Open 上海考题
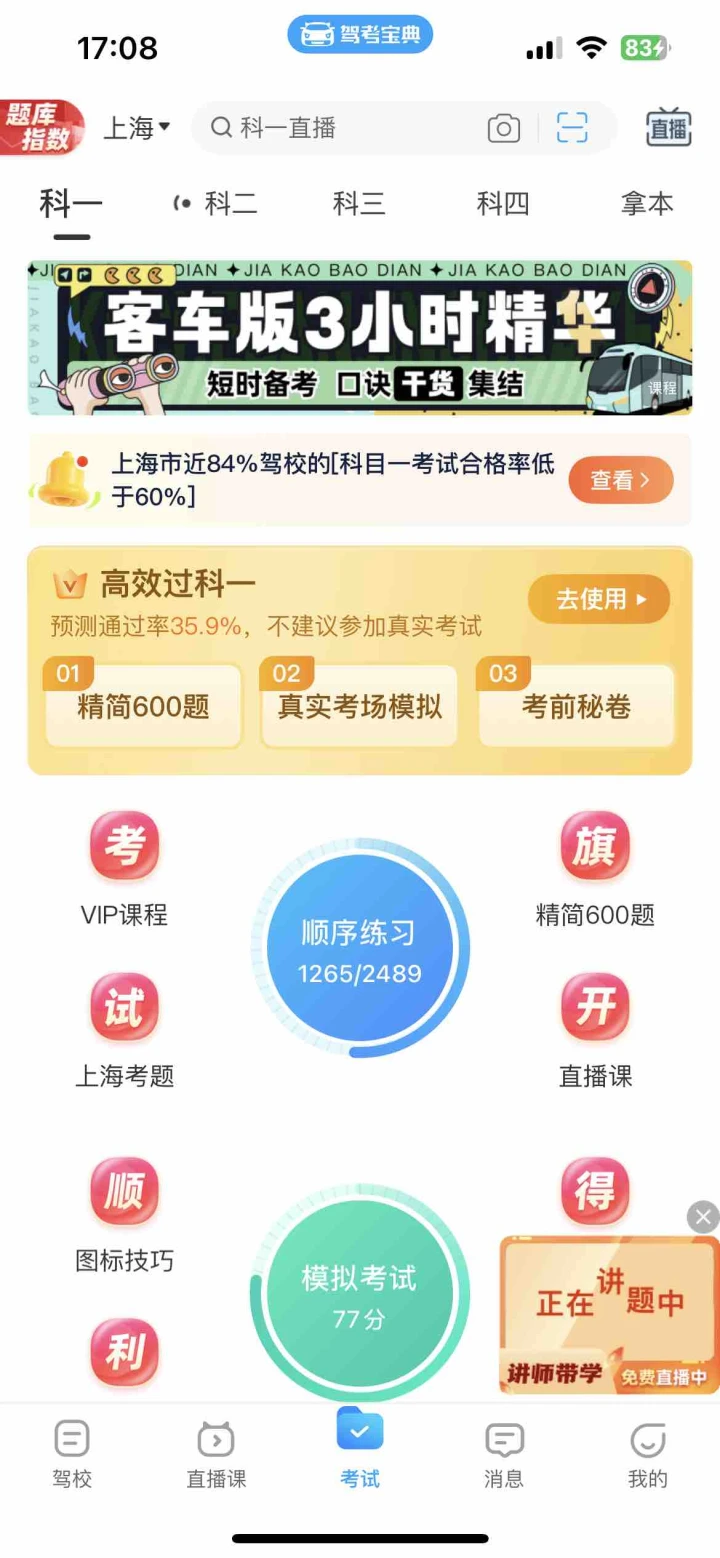Image resolution: width=720 pixels, height=1558 pixels. pyautogui.click(x=124, y=1032)
